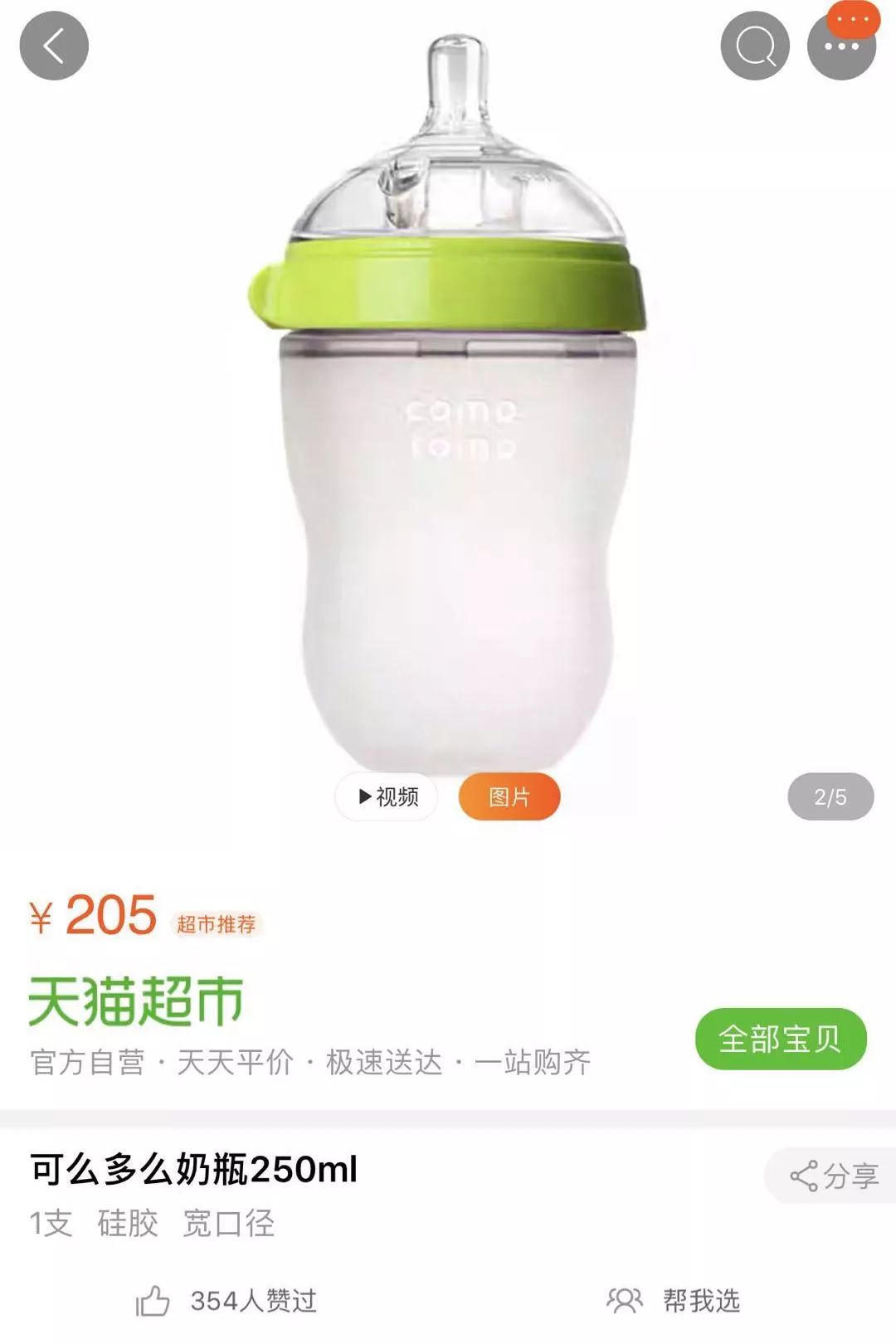Tap the 全部宝贝 button
The image size is (896, 1344).
(x=780, y=1039)
